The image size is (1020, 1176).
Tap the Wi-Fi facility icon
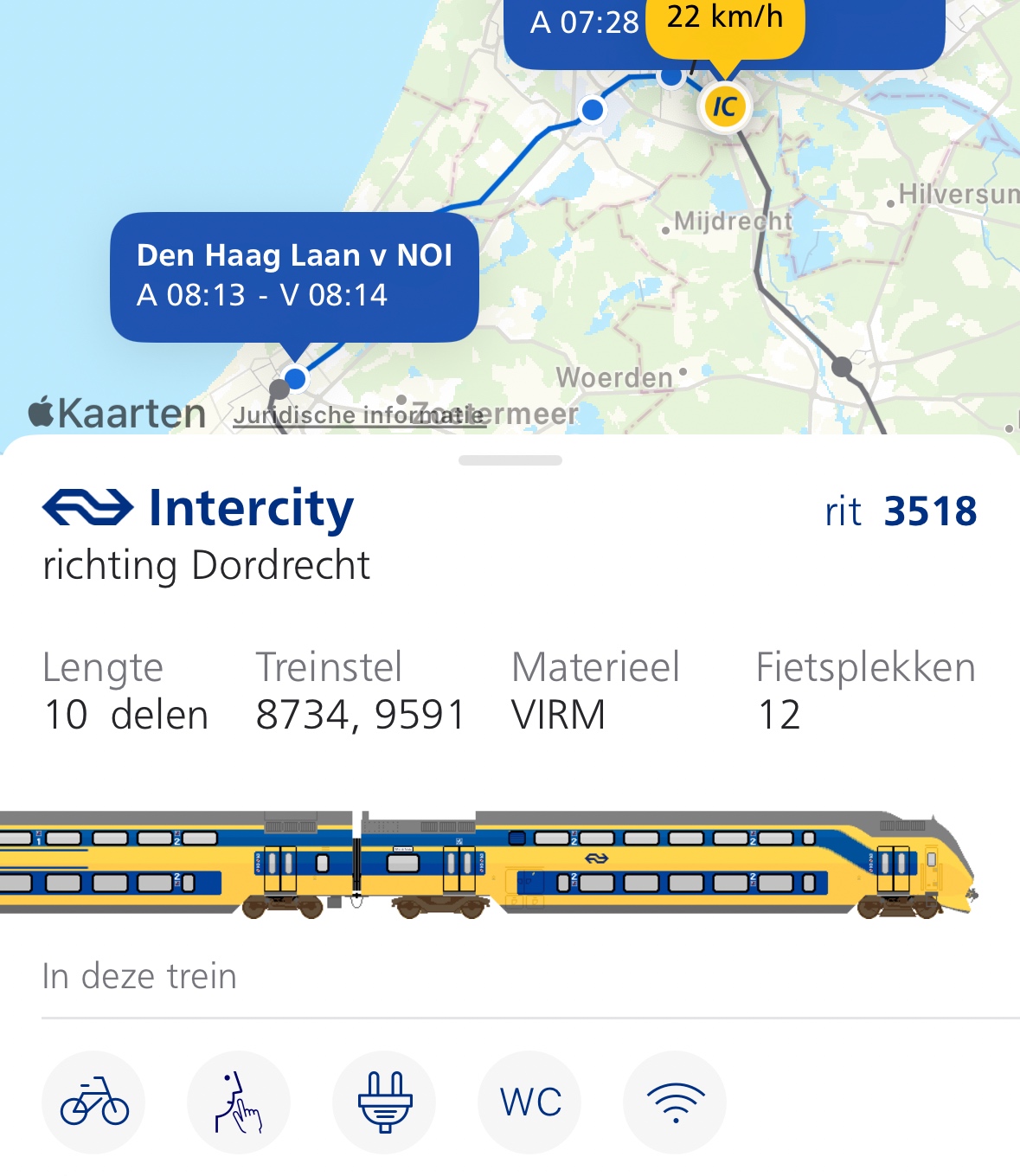coord(675,1102)
